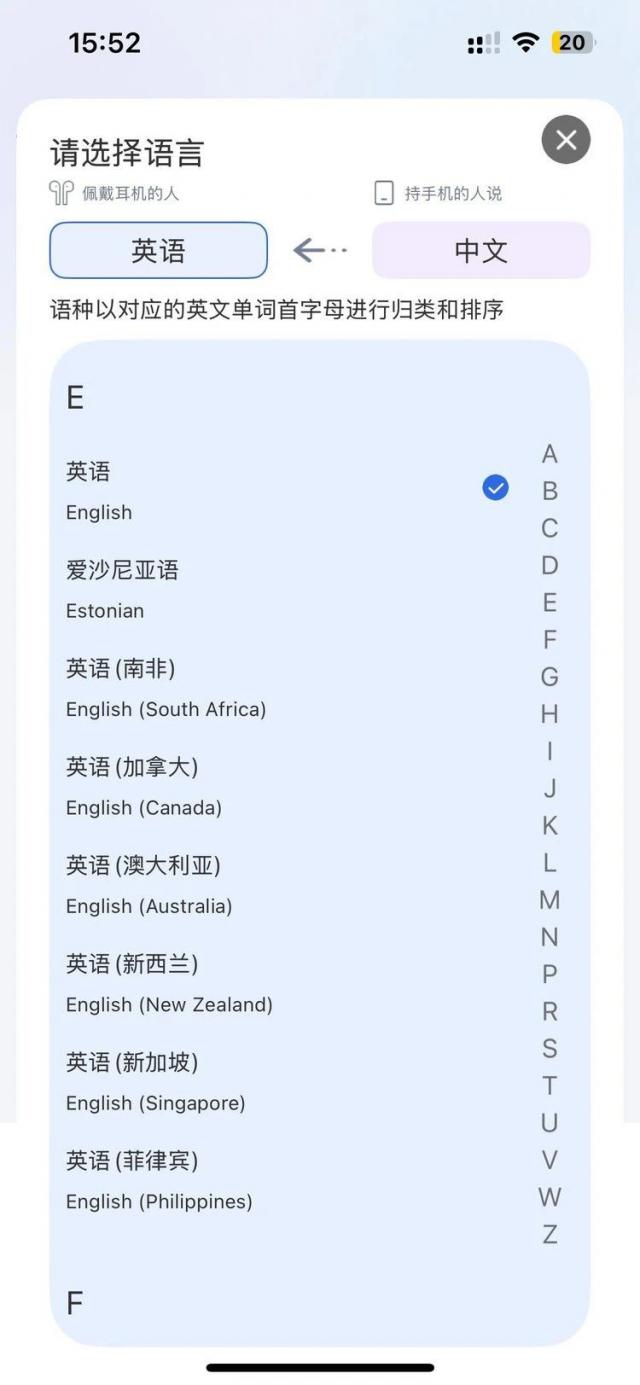This screenshot has width=640, height=1385.
Task: Jump to letter M in the index
Action: (550, 900)
